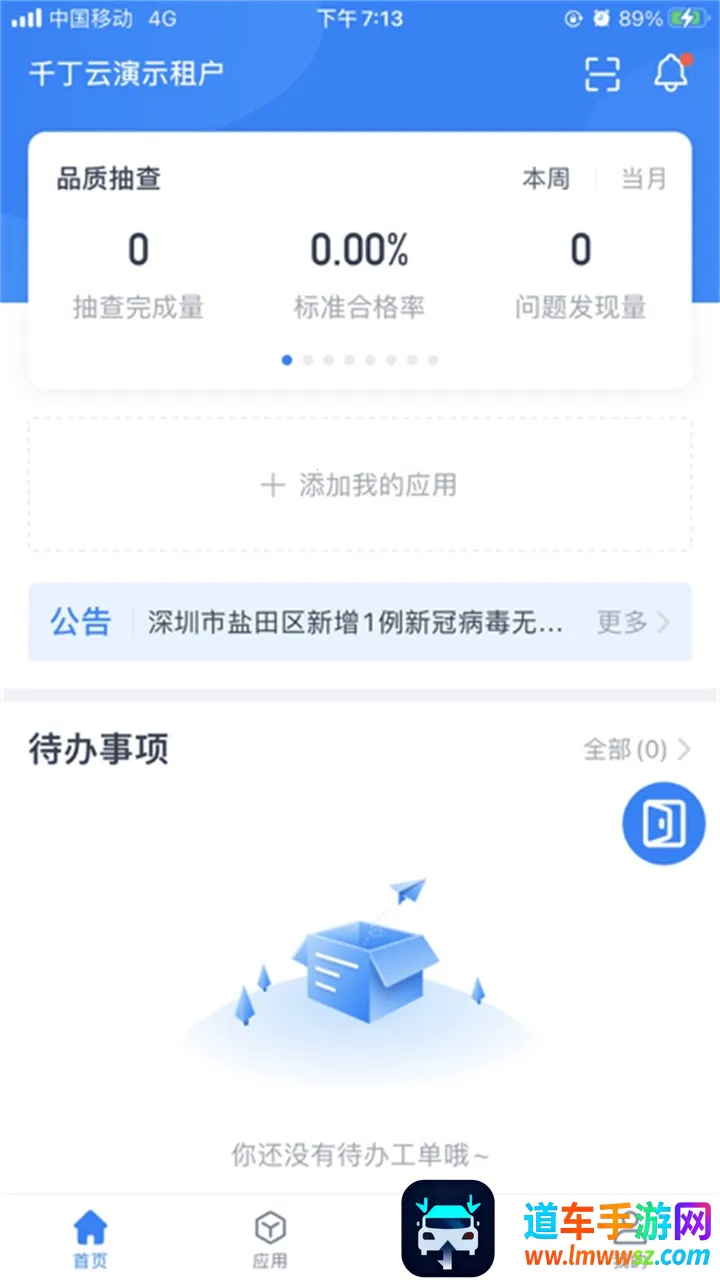Viewport: 720px width, 1280px height.
Task: Switch to 本周 in 品质抽查
Action: point(546,179)
